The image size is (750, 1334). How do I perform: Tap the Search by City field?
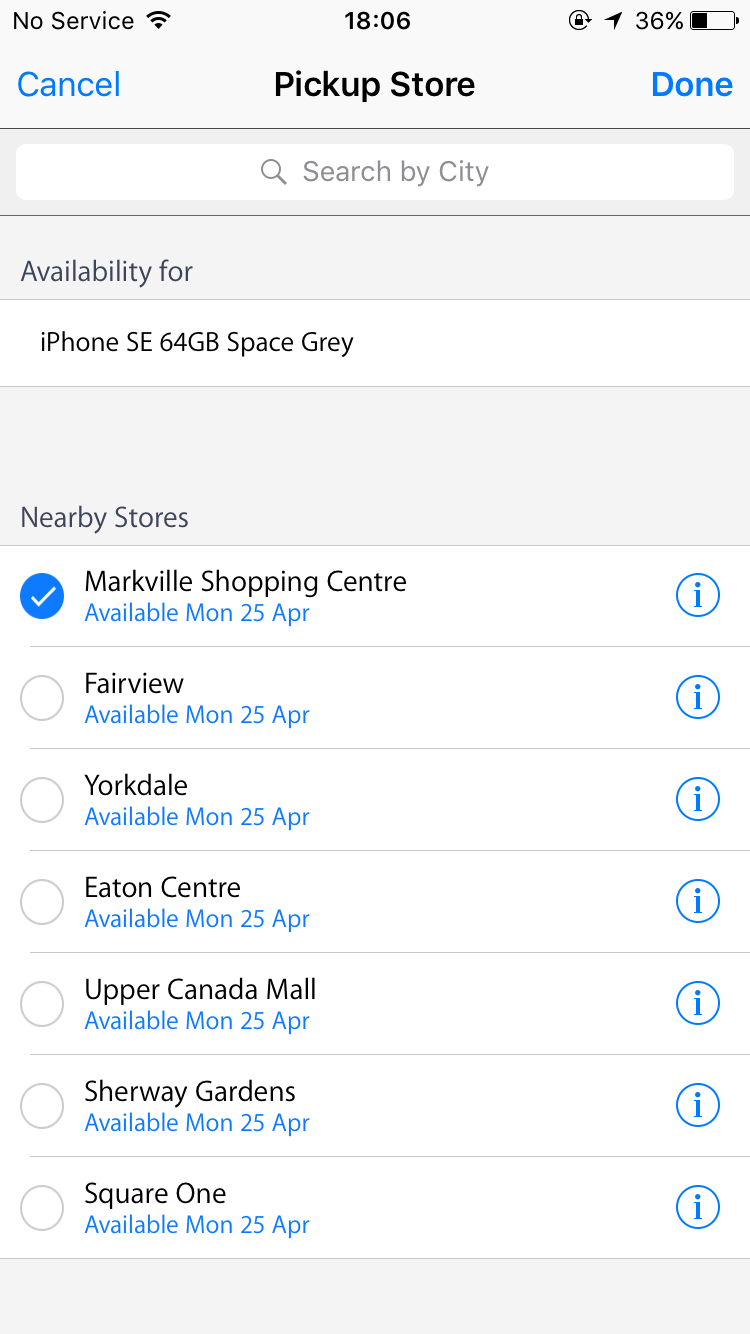[x=375, y=172]
